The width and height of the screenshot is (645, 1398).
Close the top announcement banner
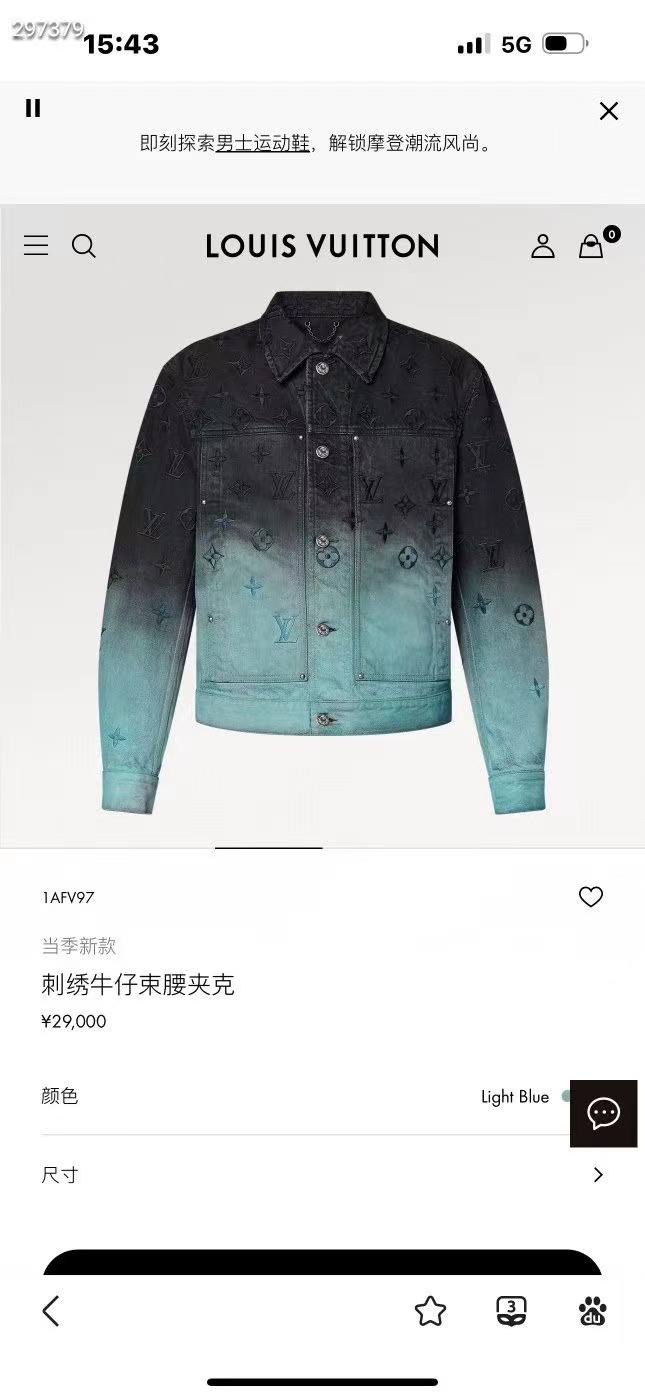[x=608, y=111]
